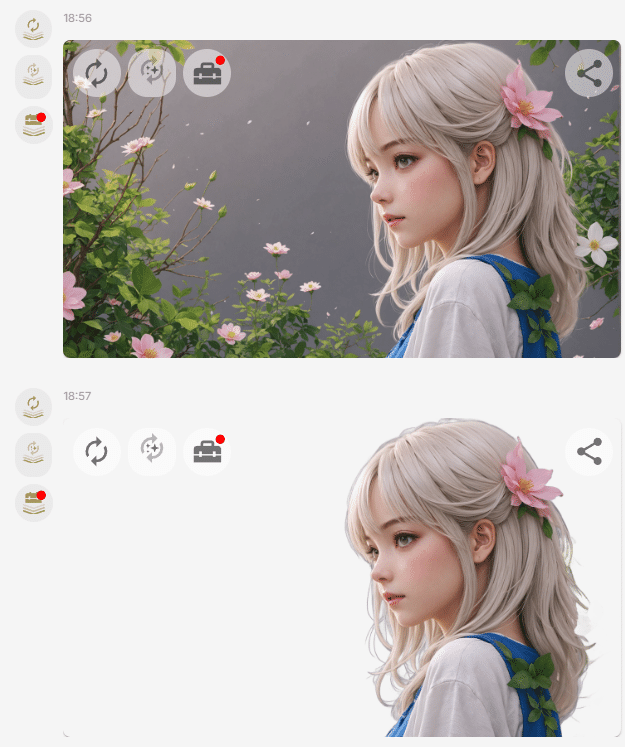Tap the toolbox-layers icon beside the 18:56 message
The width and height of the screenshot is (625, 747).
click(34, 125)
